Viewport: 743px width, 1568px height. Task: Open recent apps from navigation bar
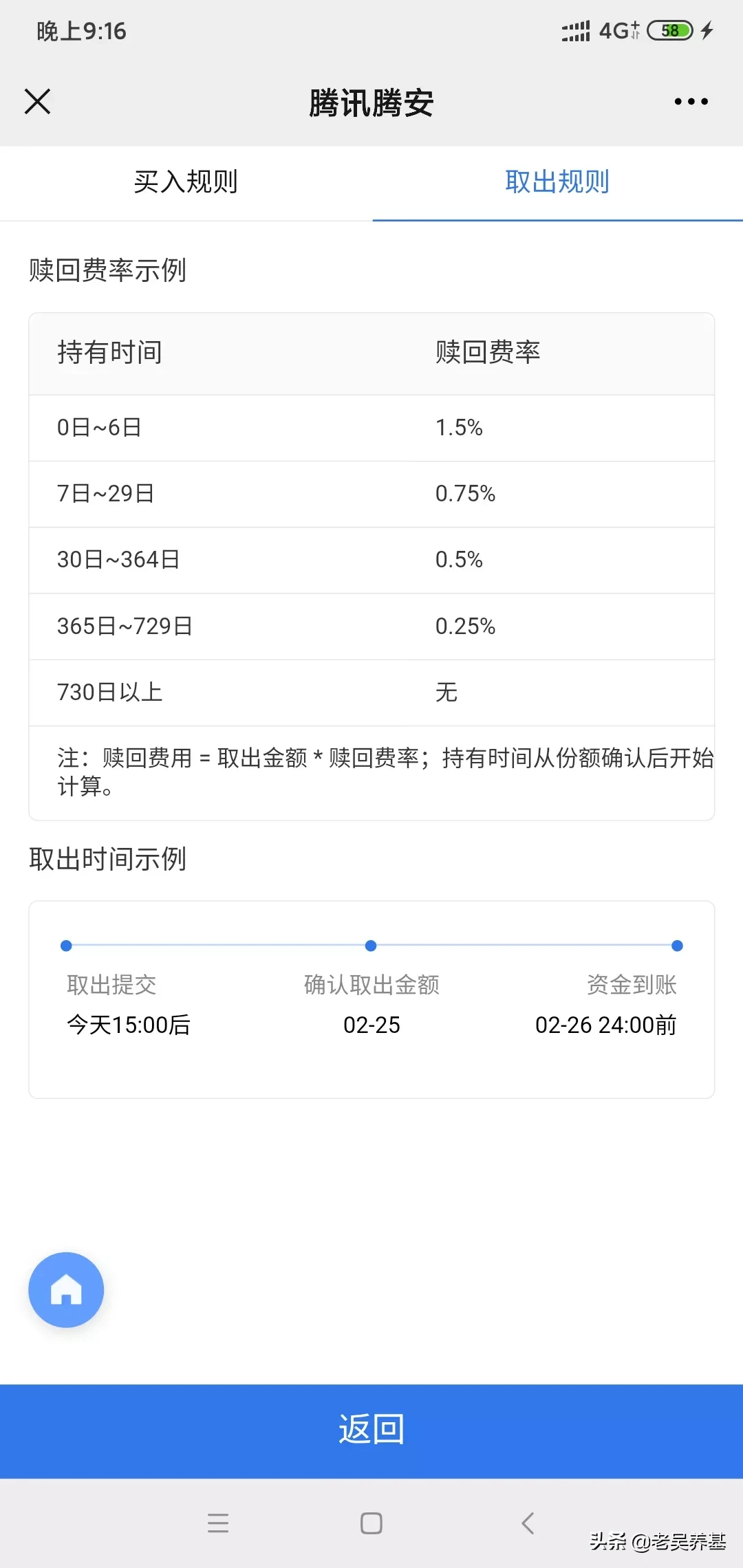click(x=218, y=1523)
